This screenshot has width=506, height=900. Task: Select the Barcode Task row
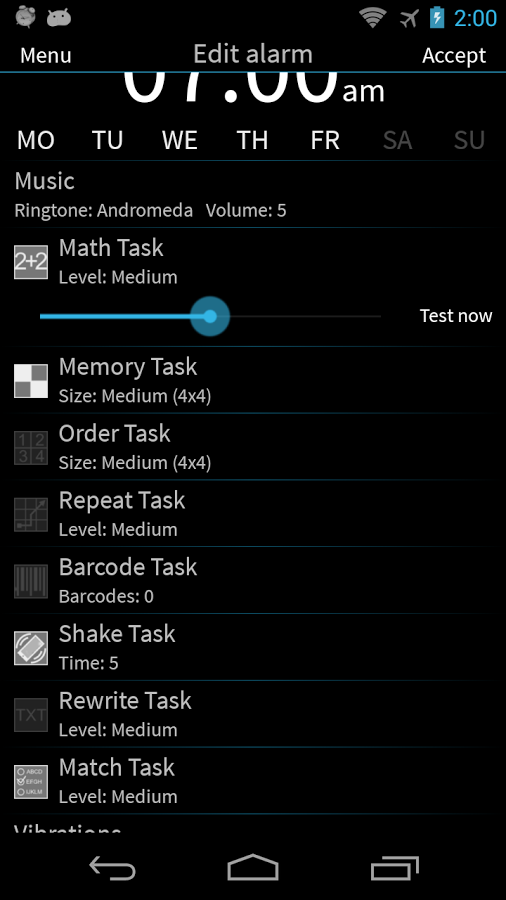point(253,580)
